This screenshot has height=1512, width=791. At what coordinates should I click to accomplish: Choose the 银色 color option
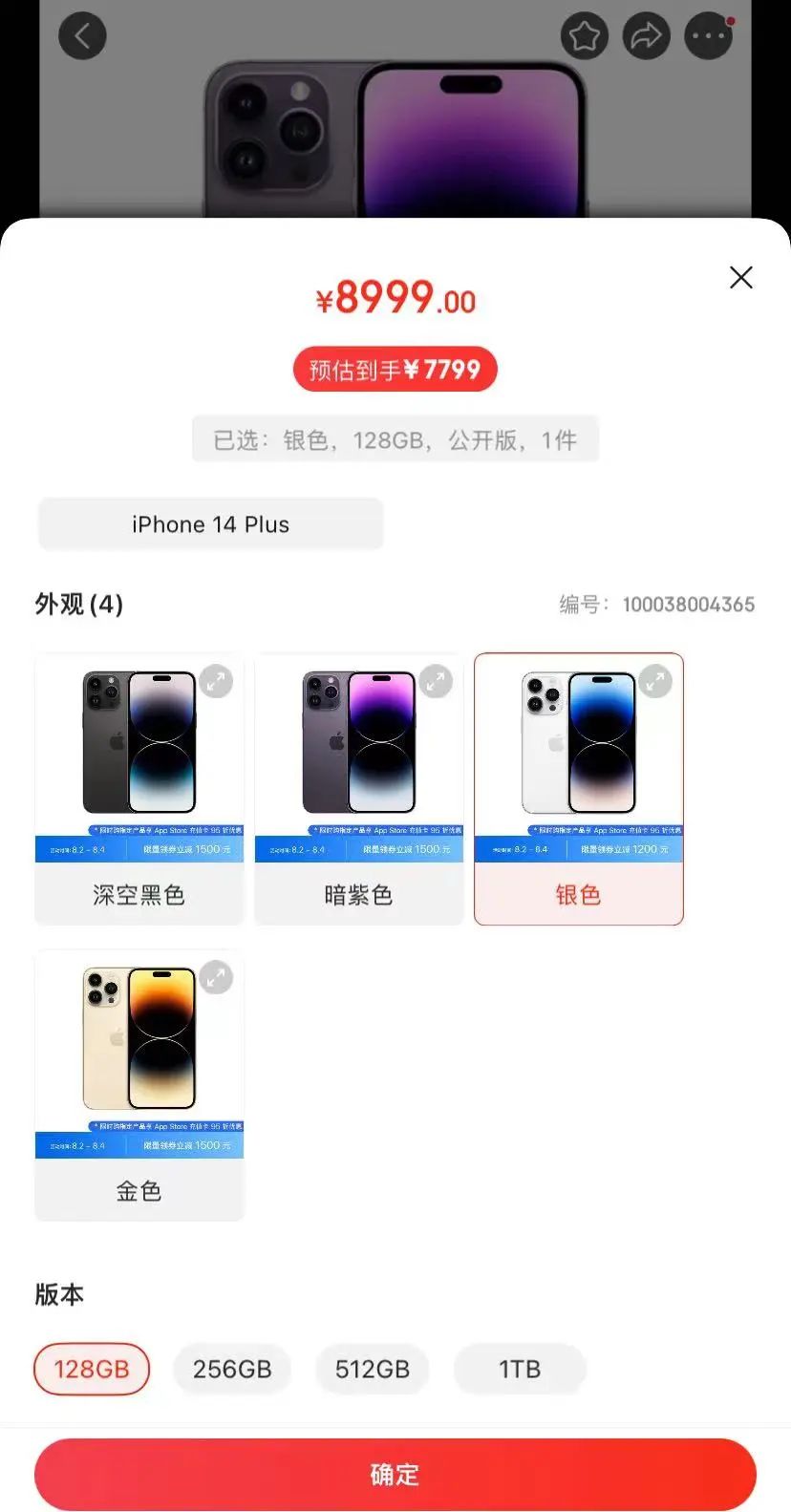point(578,893)
